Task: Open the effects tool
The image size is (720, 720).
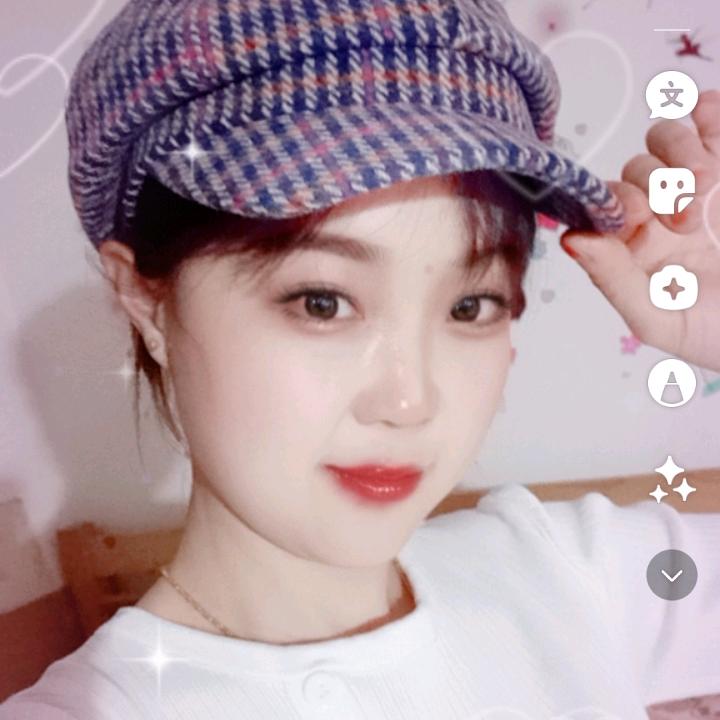Action: 674,287
